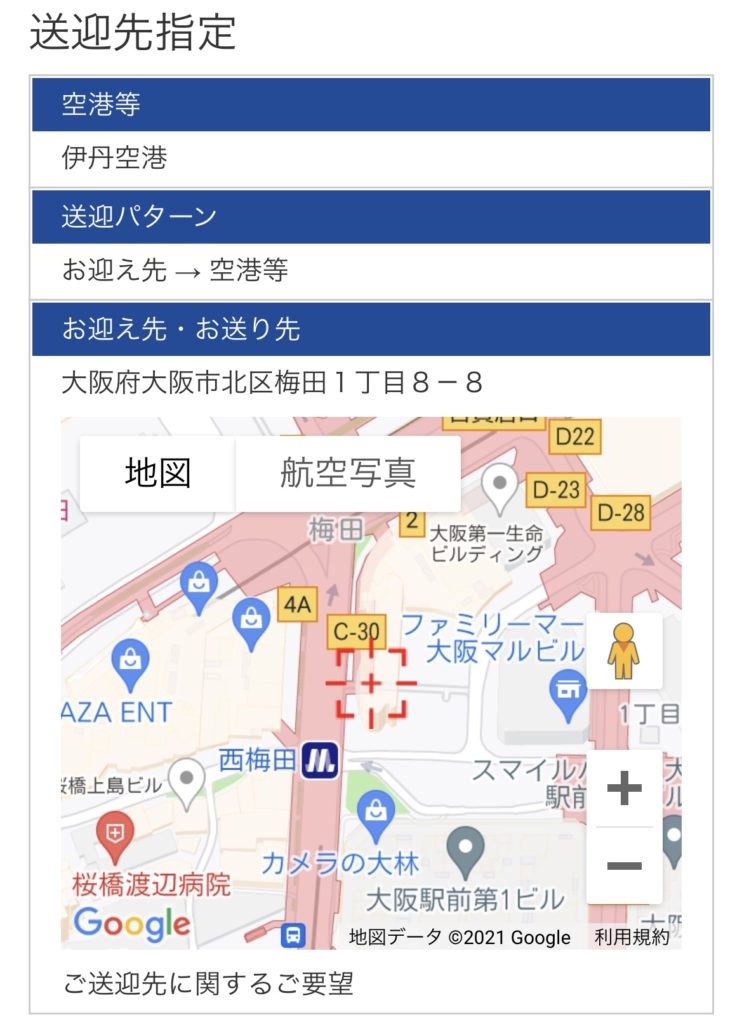The width and height of the screenshot is (742, 1024).
Task: Open the 利用規約 terms link
Action: click(632, 937)
